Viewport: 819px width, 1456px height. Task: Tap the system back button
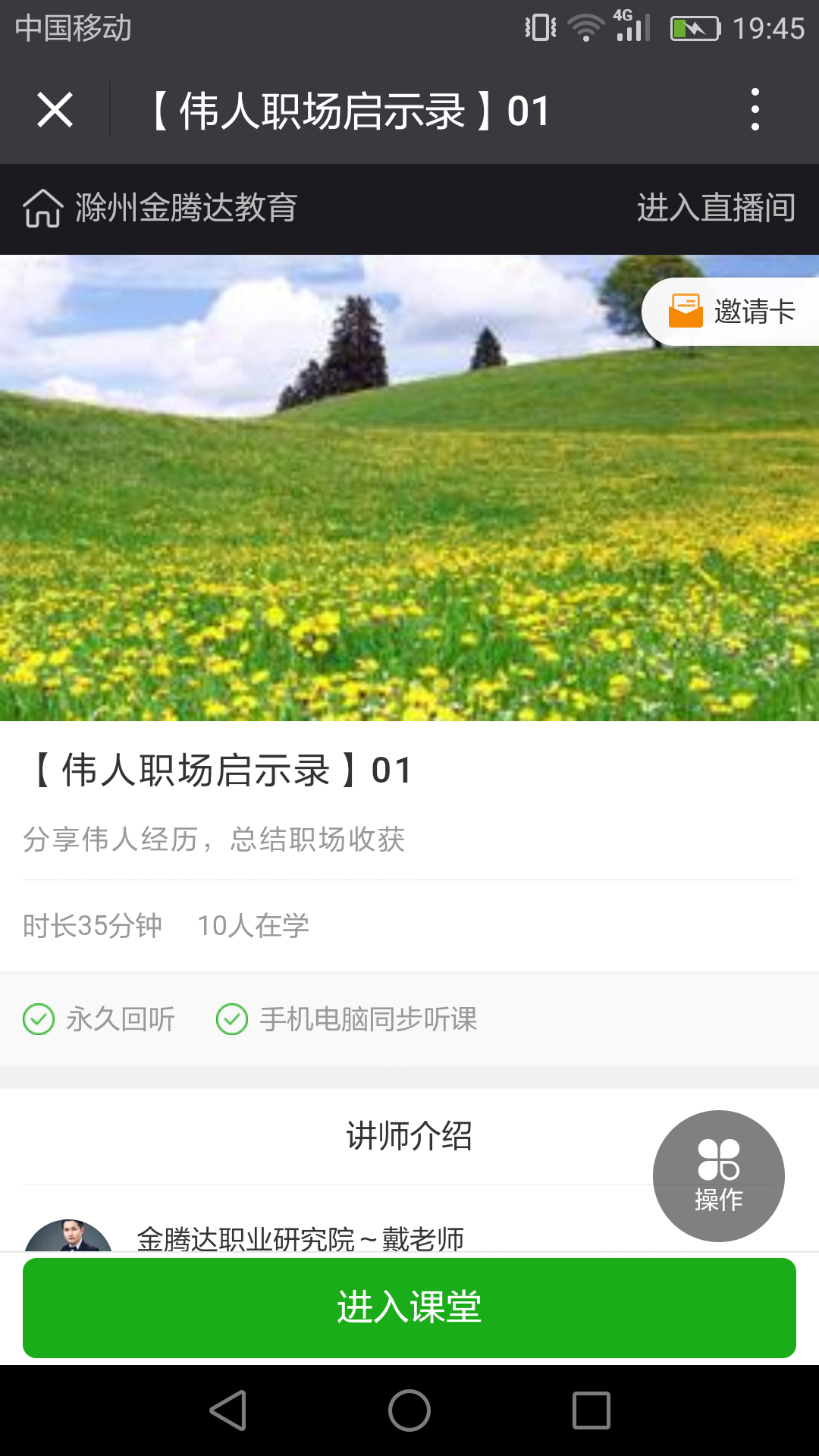(227, 1410)
